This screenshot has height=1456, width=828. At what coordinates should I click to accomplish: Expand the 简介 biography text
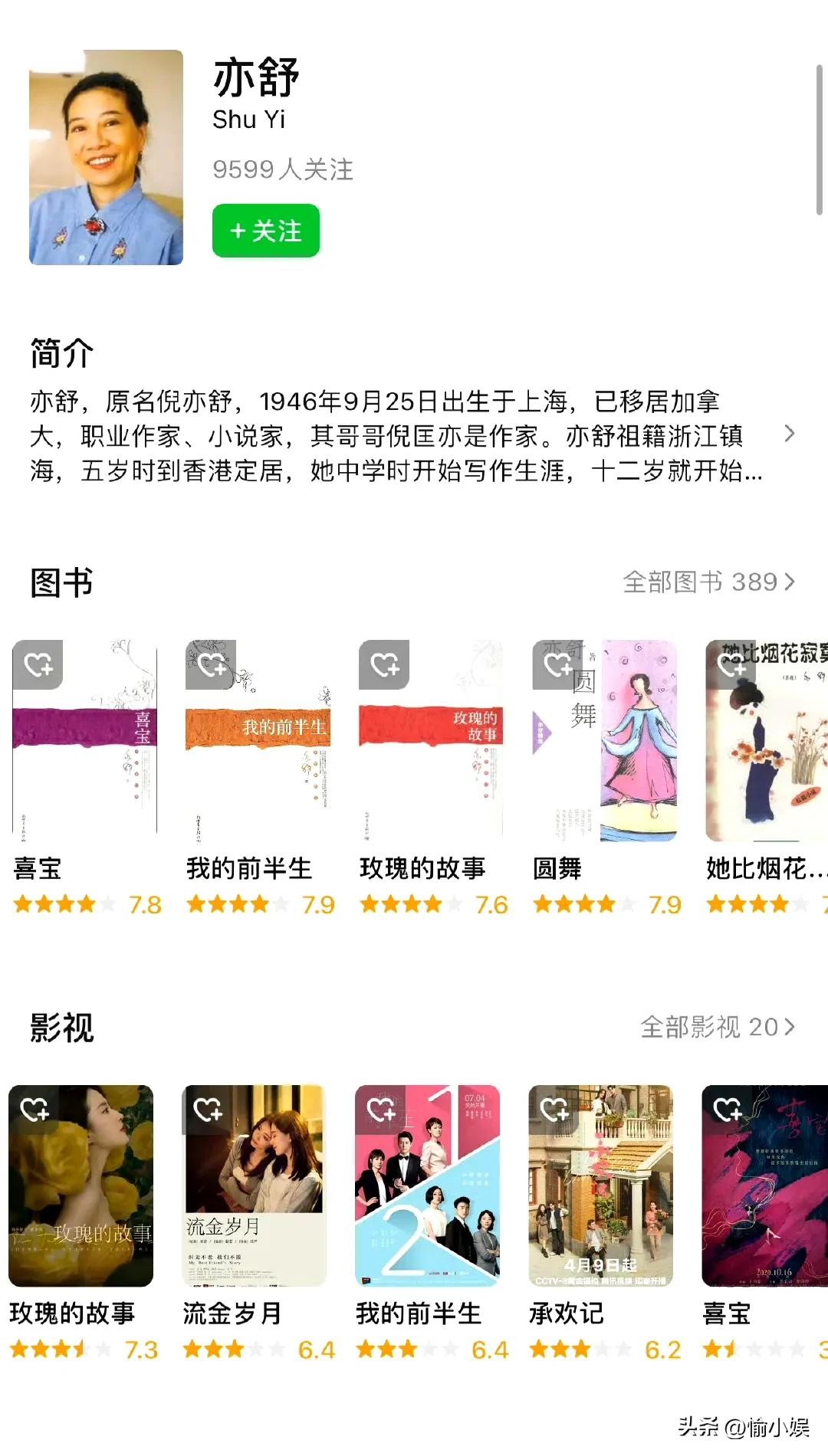click(x=789, y=434)
